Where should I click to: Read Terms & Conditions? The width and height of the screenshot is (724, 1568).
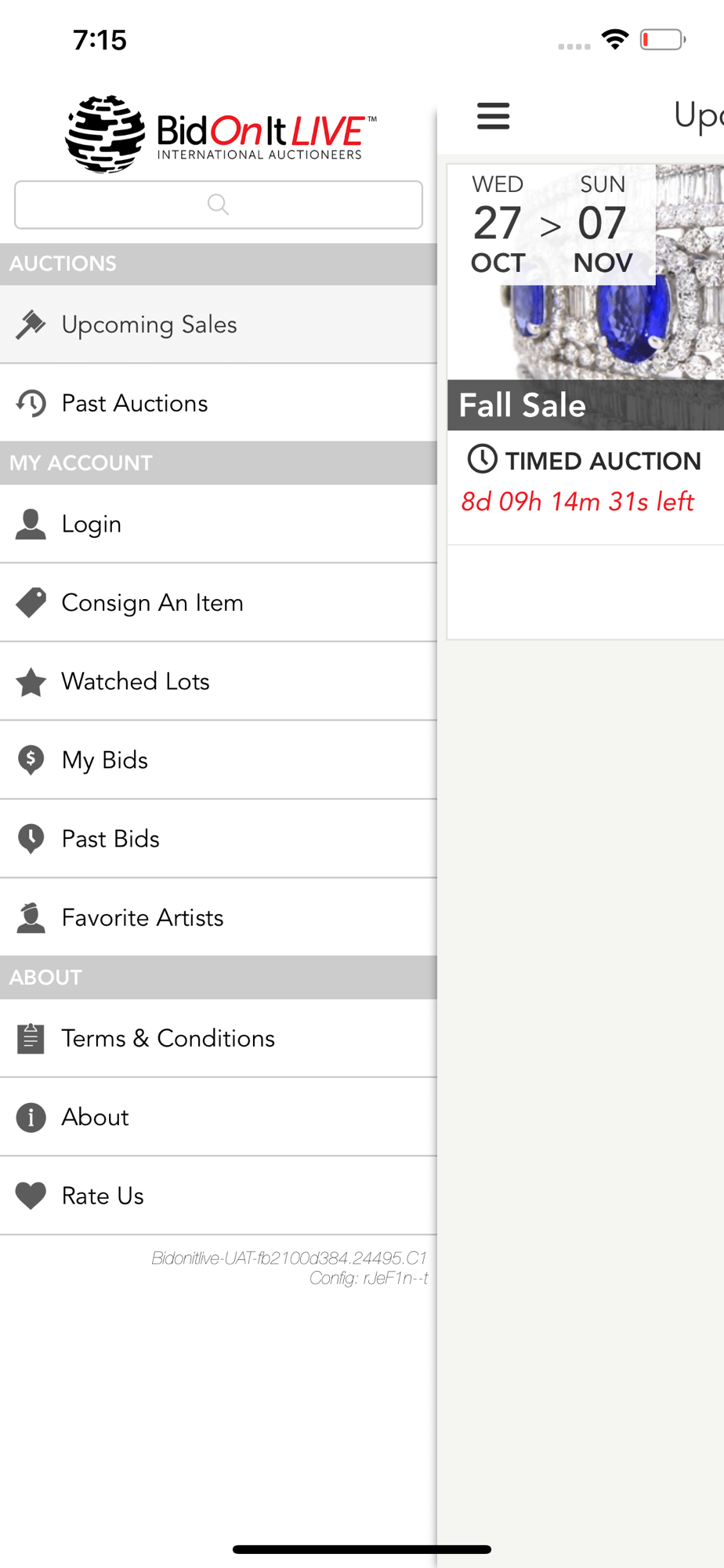(219, 1039)
